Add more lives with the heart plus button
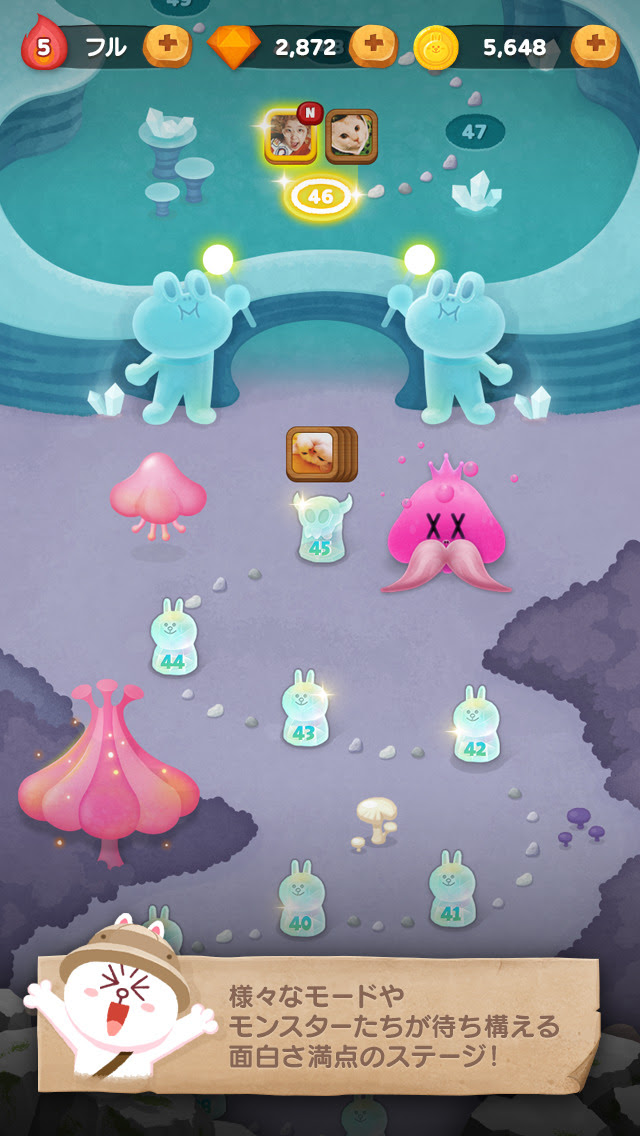The image size is (640, 1136). (167, 46)
